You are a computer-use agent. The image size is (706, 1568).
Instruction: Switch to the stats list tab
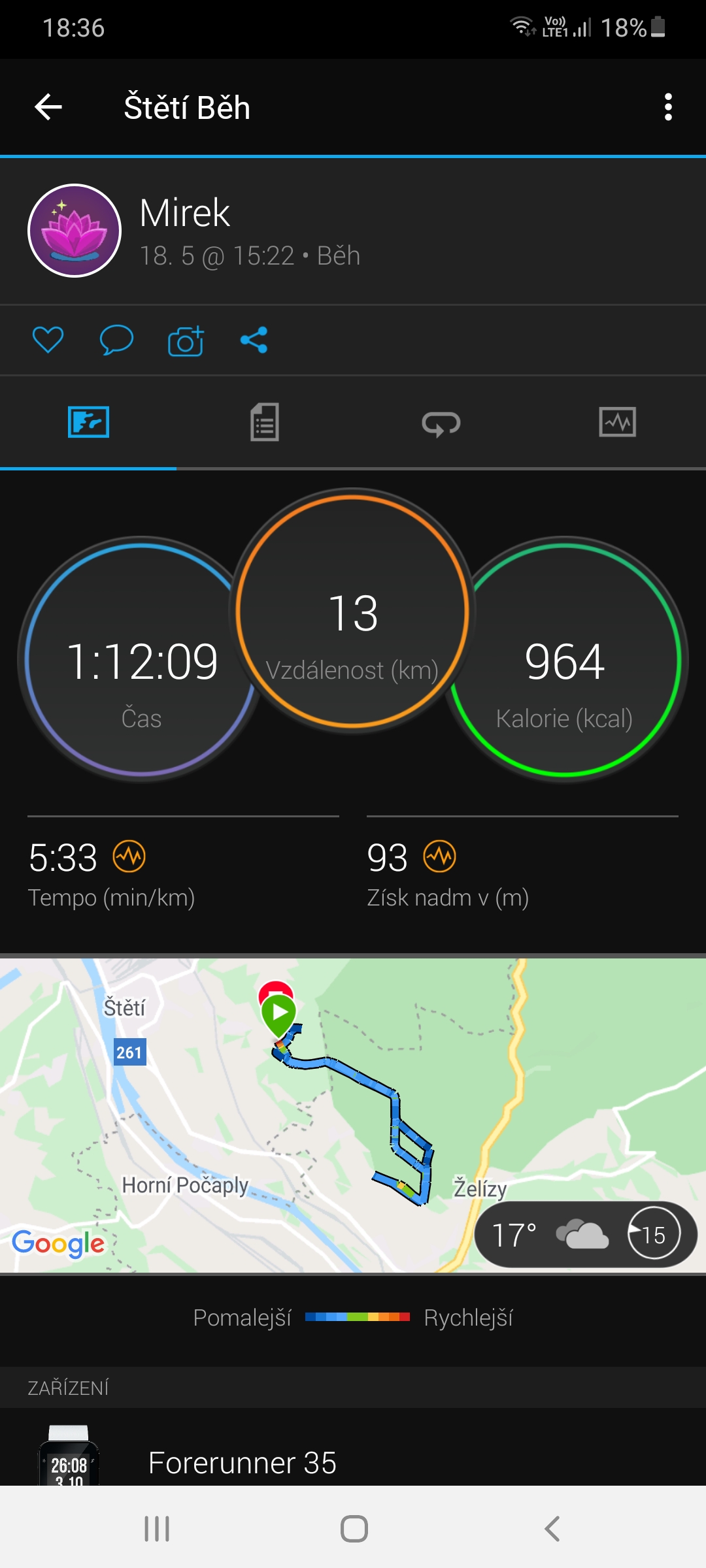tap(265, 422)
